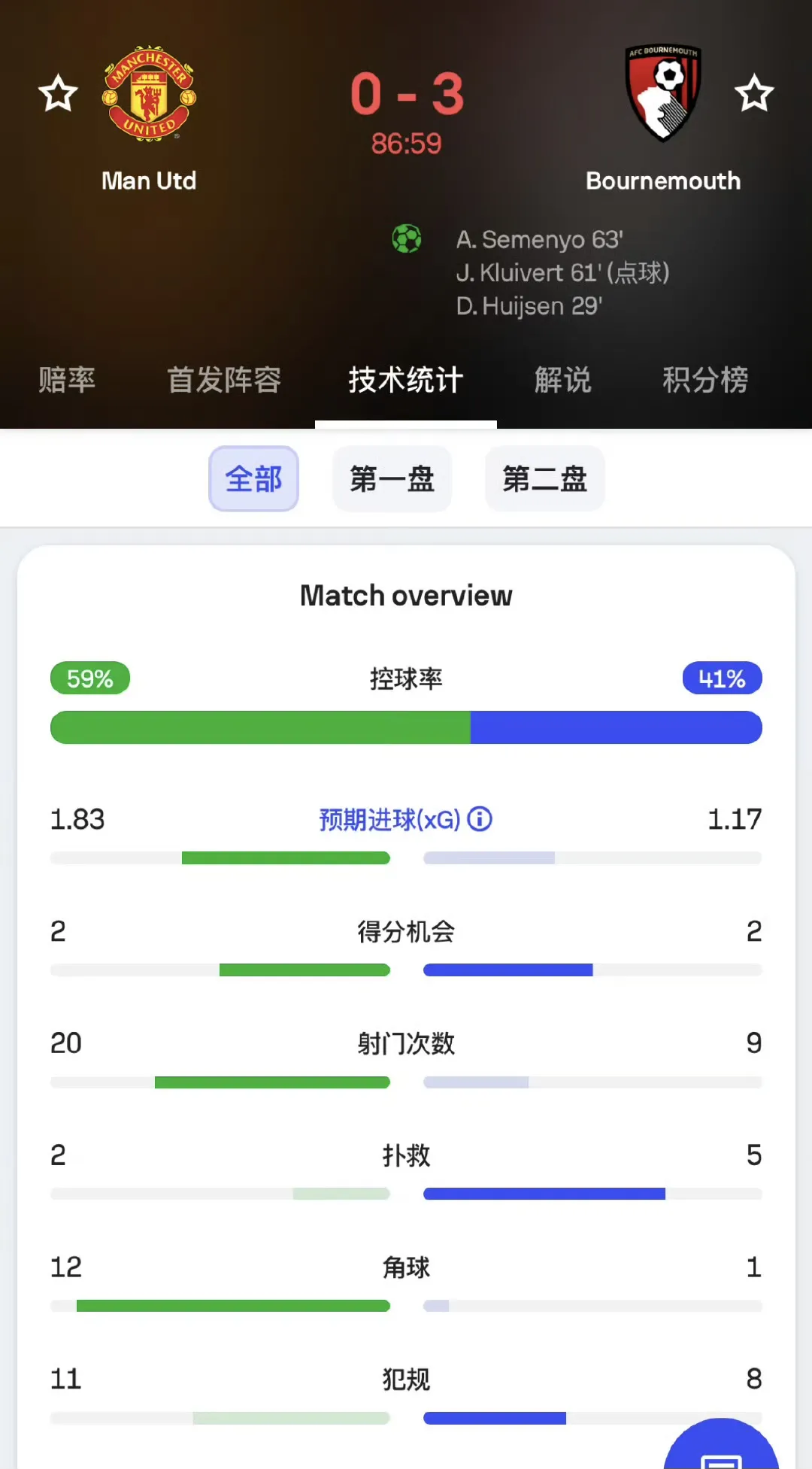
Task: Select the 技术统计 tab
Action: point(406,380)
